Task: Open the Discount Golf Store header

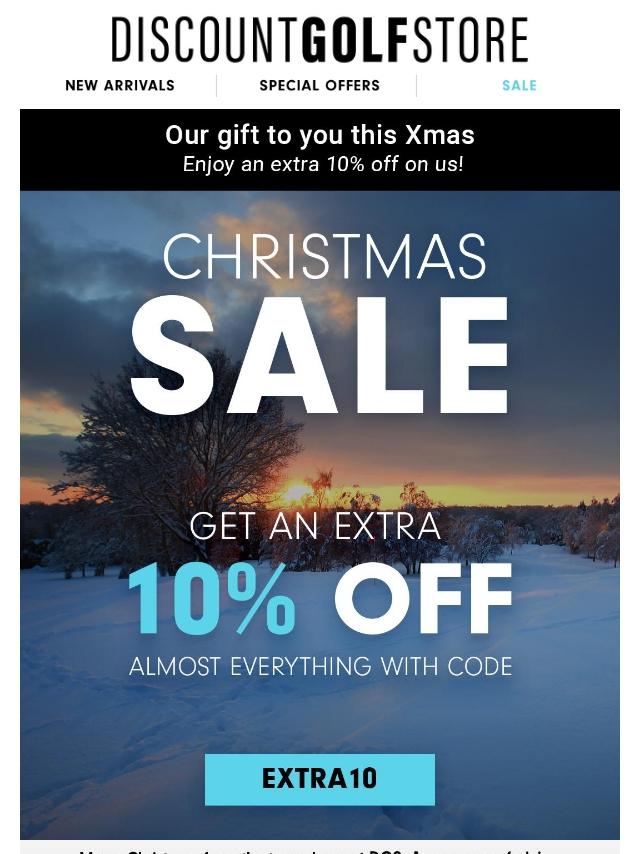Action: [320, 40]
